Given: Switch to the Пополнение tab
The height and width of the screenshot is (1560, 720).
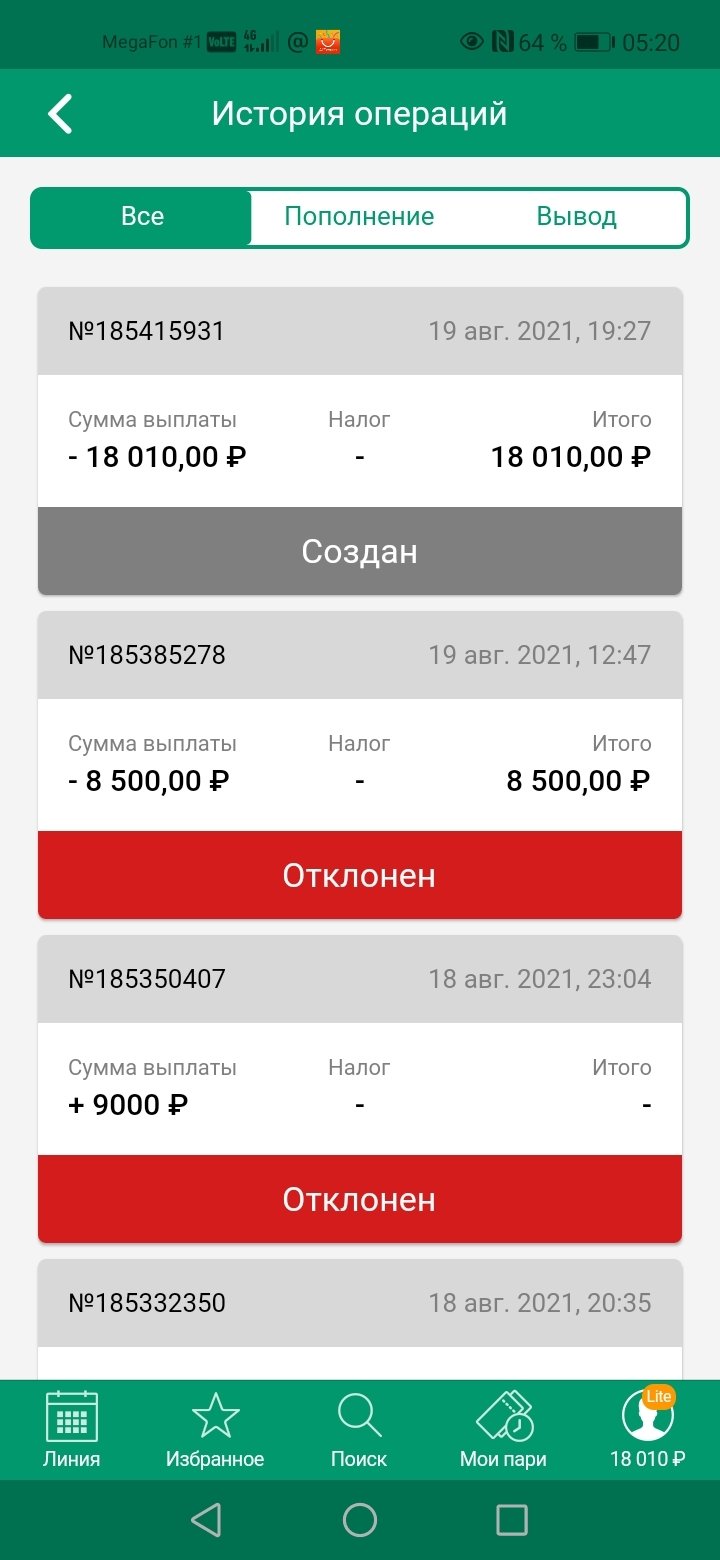Looking at the screenshot, I should point(359,217).
